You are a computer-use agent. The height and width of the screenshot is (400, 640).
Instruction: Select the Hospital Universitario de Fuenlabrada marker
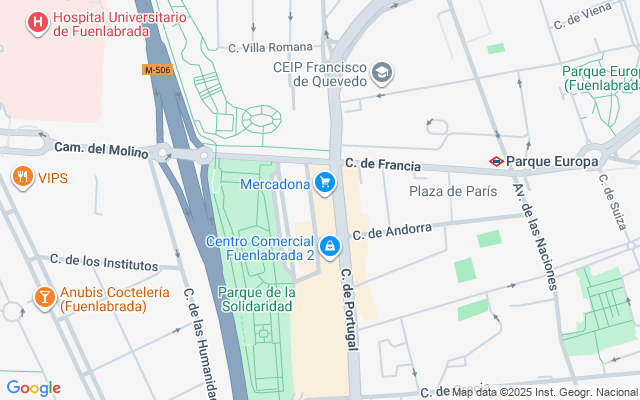coord(38,21)
